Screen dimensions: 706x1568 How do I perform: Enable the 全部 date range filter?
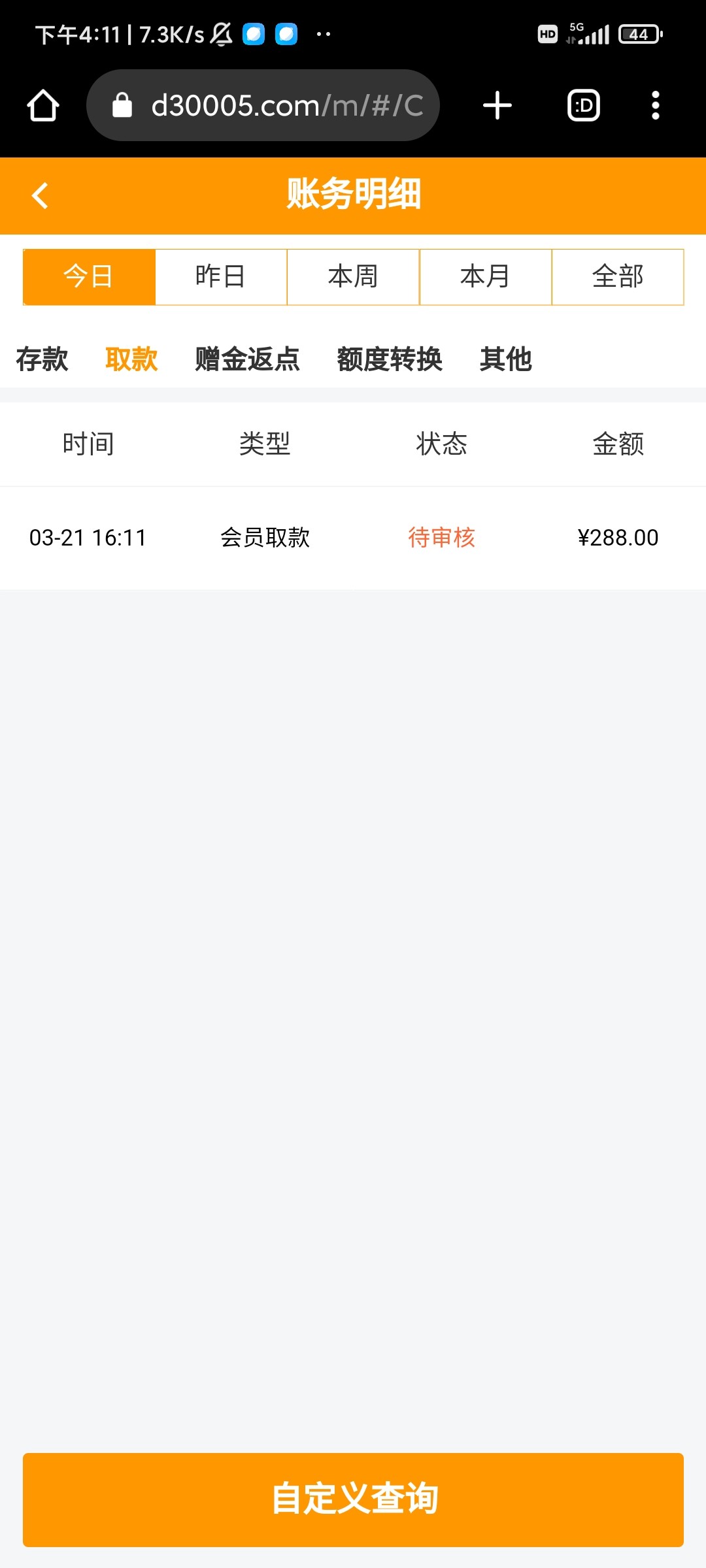[x=618, y=276]
